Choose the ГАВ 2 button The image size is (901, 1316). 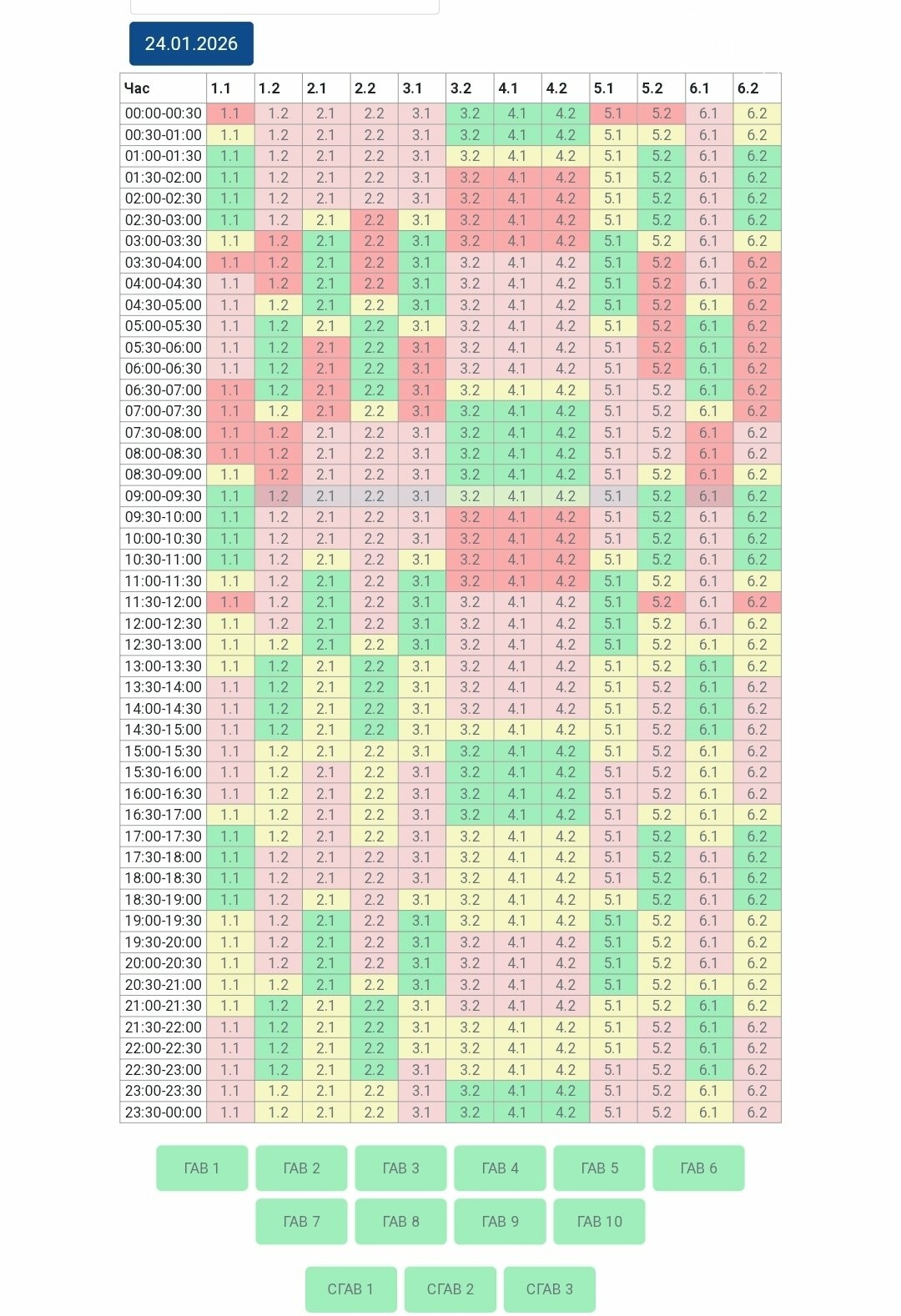click(x=301, y=1168)
